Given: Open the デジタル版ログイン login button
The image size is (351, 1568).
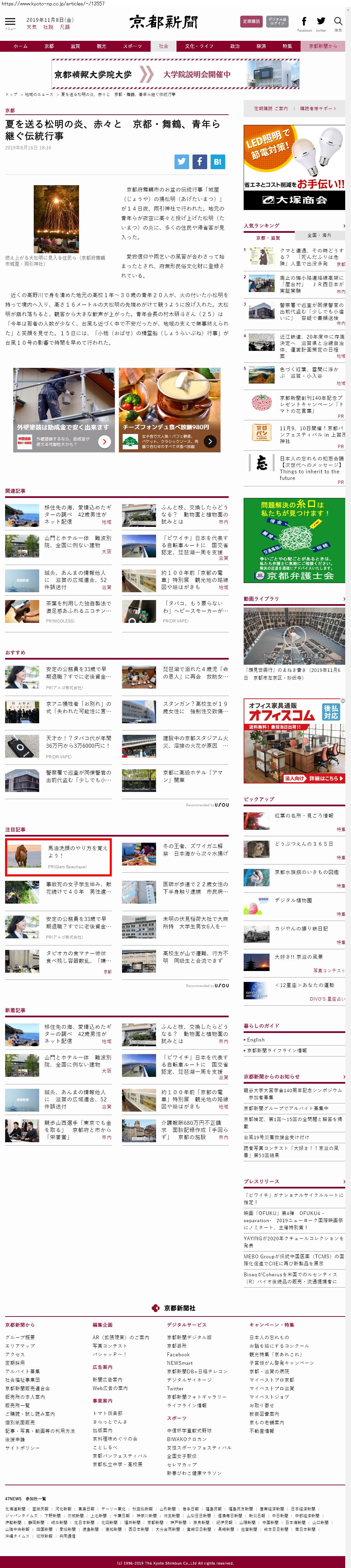Looking at the screenshot, I should pyautogui.click(x=277, y=21).
